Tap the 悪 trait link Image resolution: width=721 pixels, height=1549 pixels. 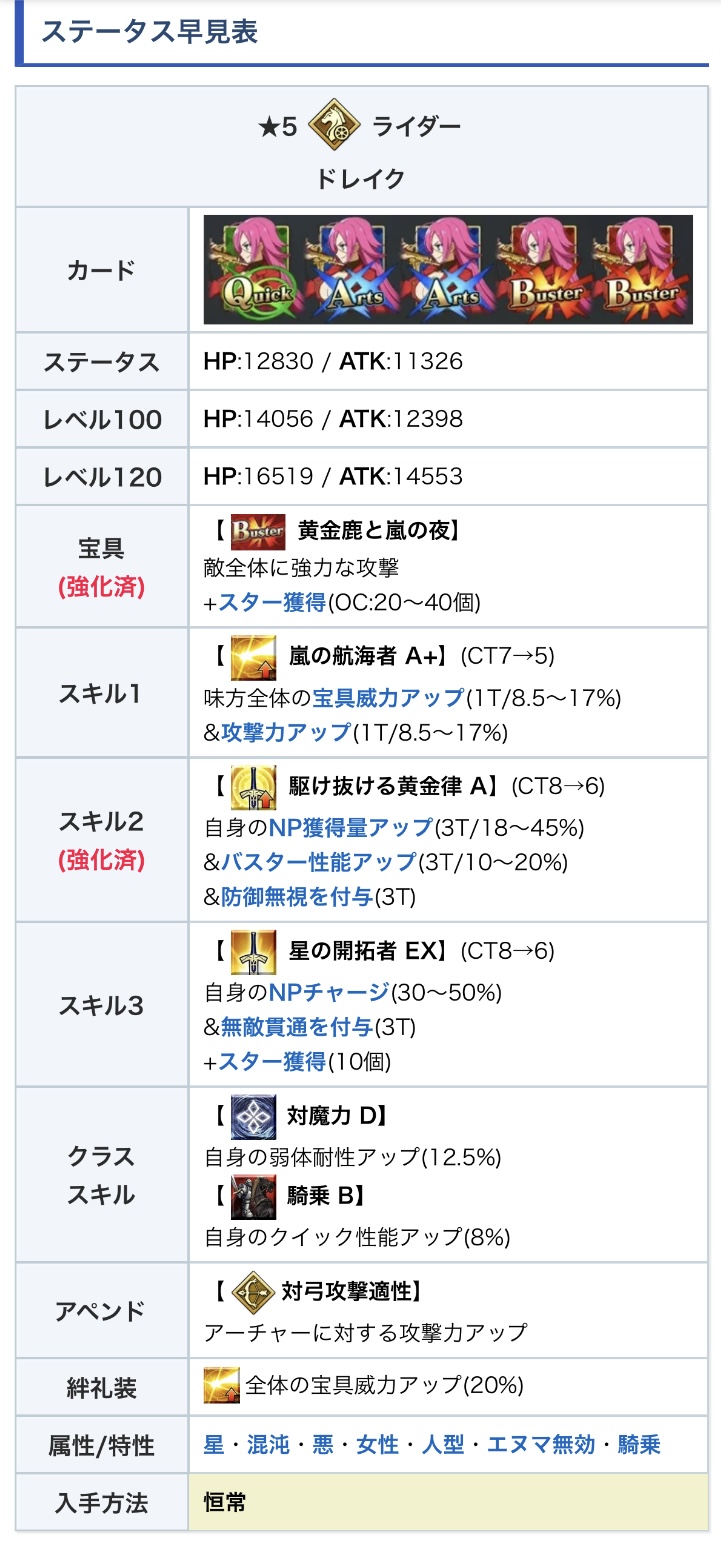tap(323, 1445)
